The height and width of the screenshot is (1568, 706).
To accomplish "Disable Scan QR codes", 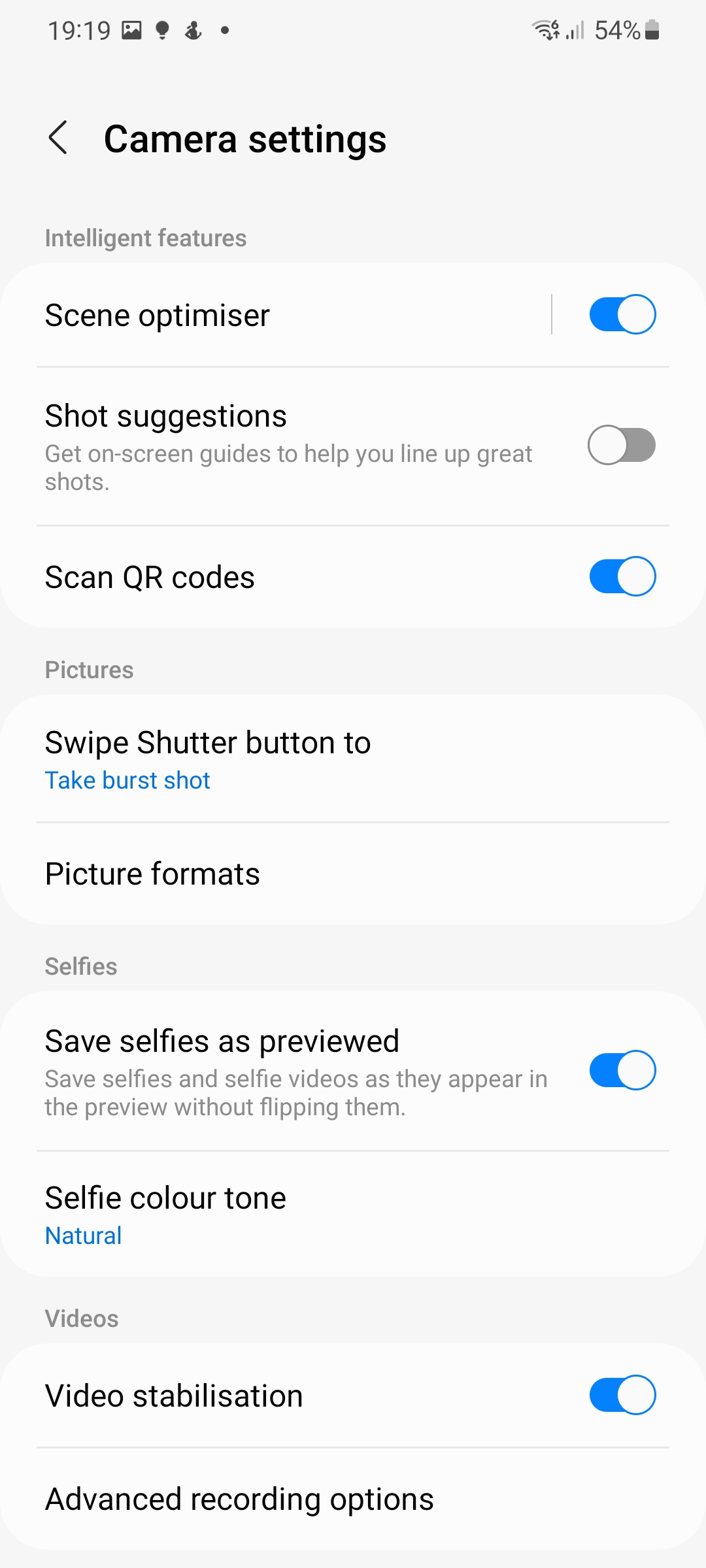I will [622, 576].
